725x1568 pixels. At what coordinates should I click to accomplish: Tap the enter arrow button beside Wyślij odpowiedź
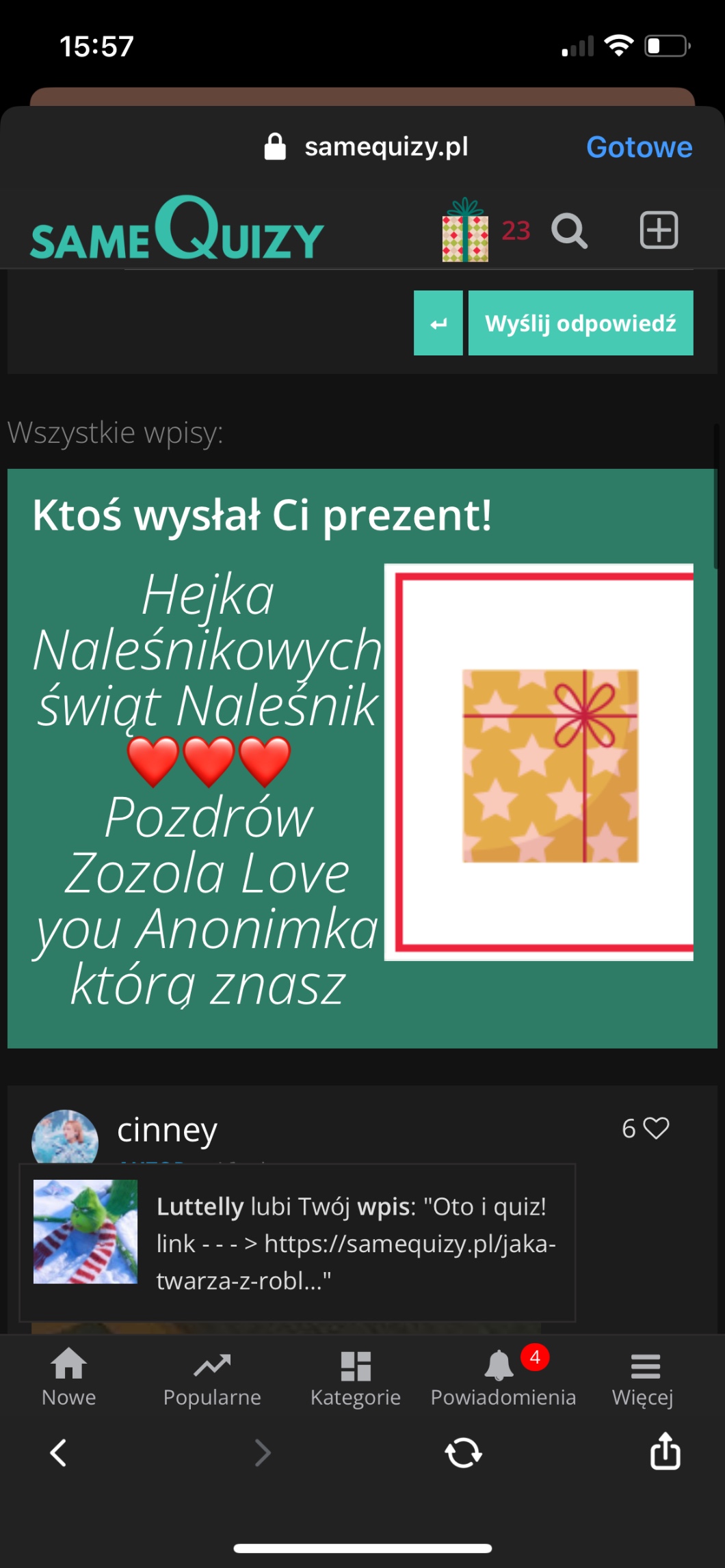click(x=438, y=323)
